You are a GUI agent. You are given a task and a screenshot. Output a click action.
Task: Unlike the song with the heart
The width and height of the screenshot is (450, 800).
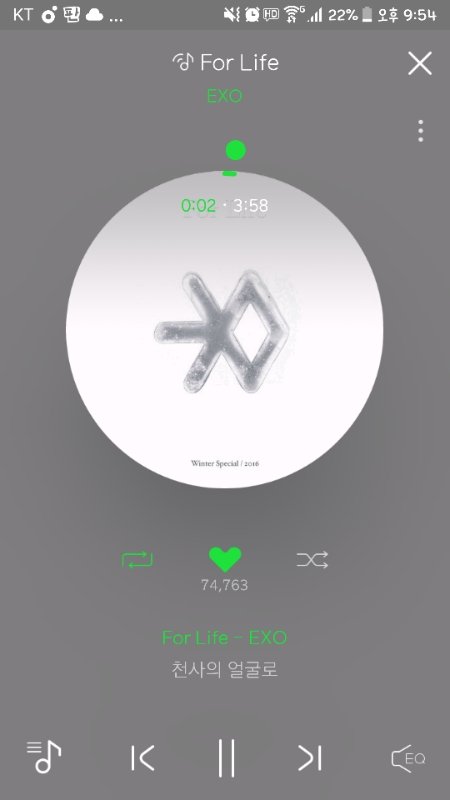pyautogui.click(x=225, y=559)
